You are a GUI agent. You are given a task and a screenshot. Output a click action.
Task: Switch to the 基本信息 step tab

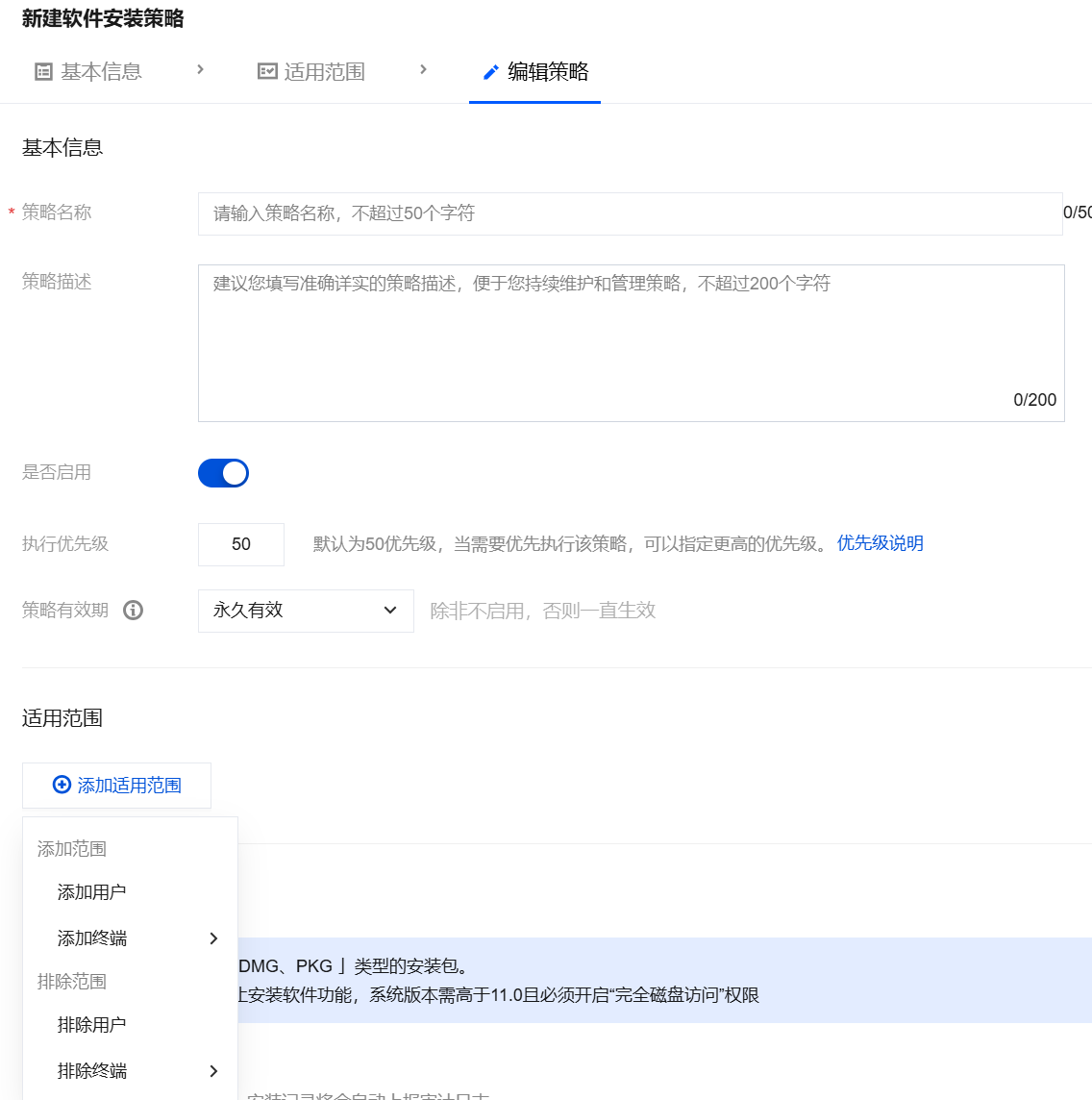[89, 72]
